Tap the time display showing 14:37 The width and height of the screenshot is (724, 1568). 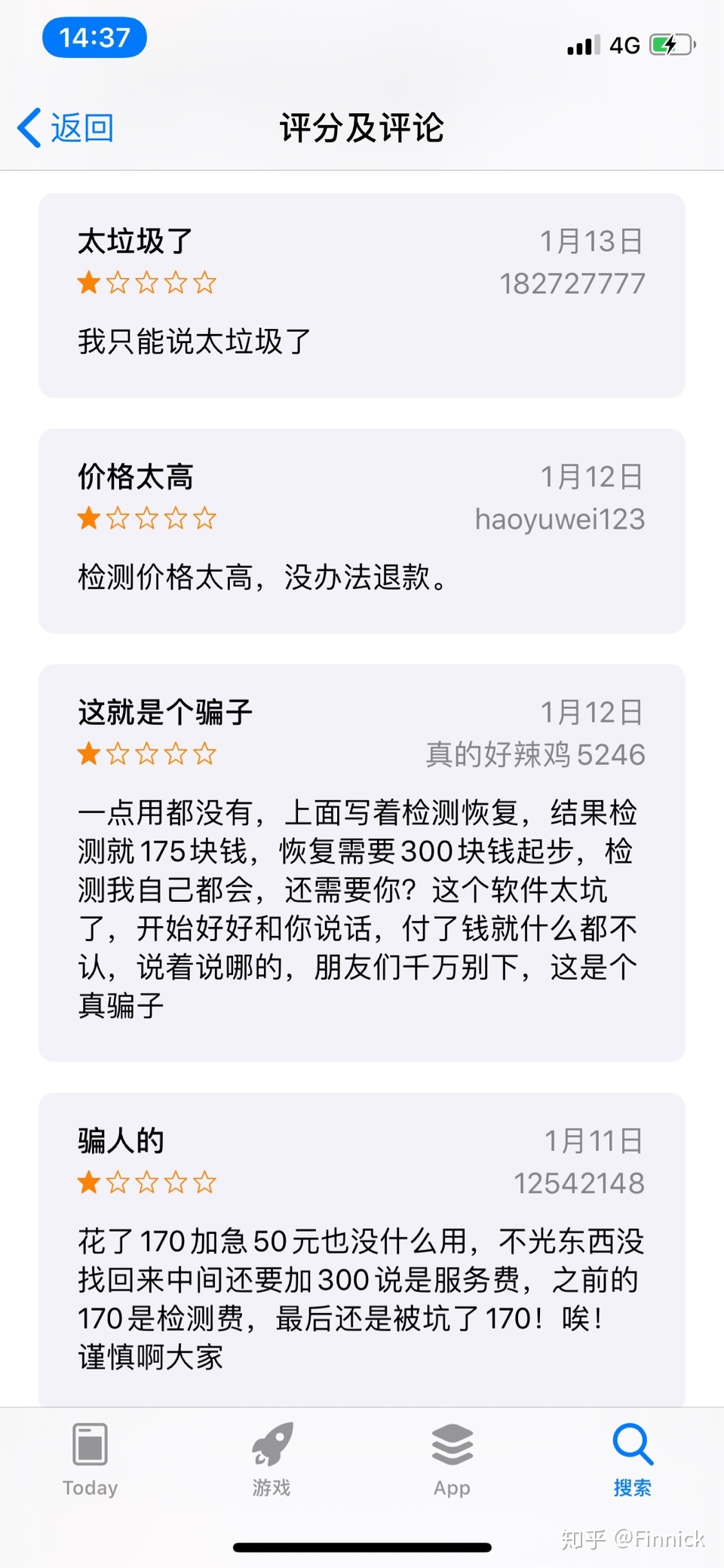click(94, 36)
